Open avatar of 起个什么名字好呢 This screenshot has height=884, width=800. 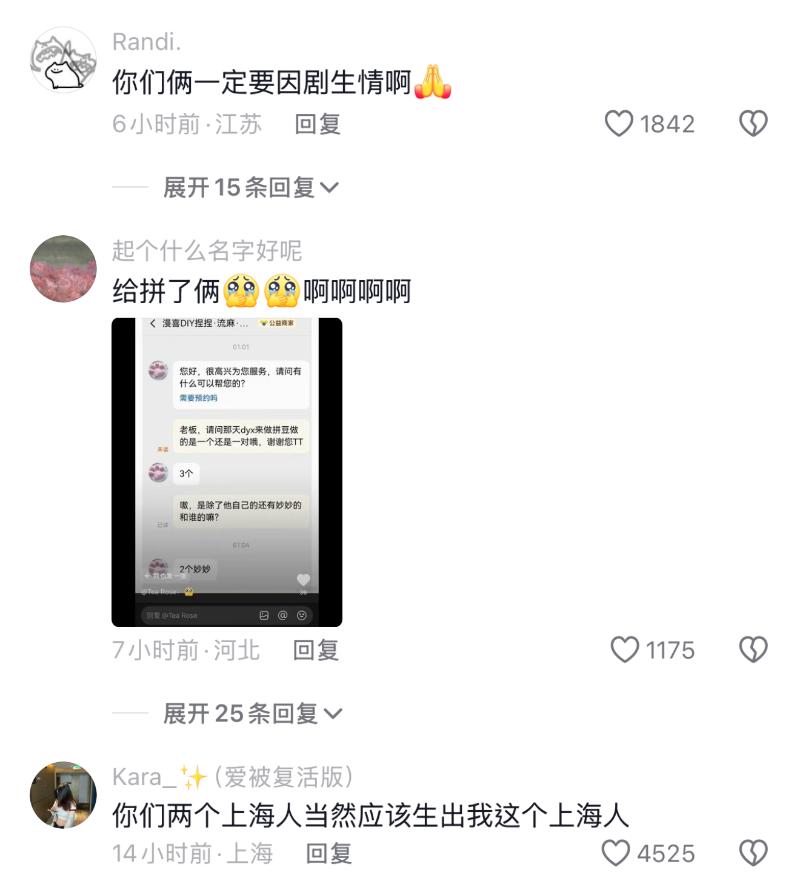point(63,269)
